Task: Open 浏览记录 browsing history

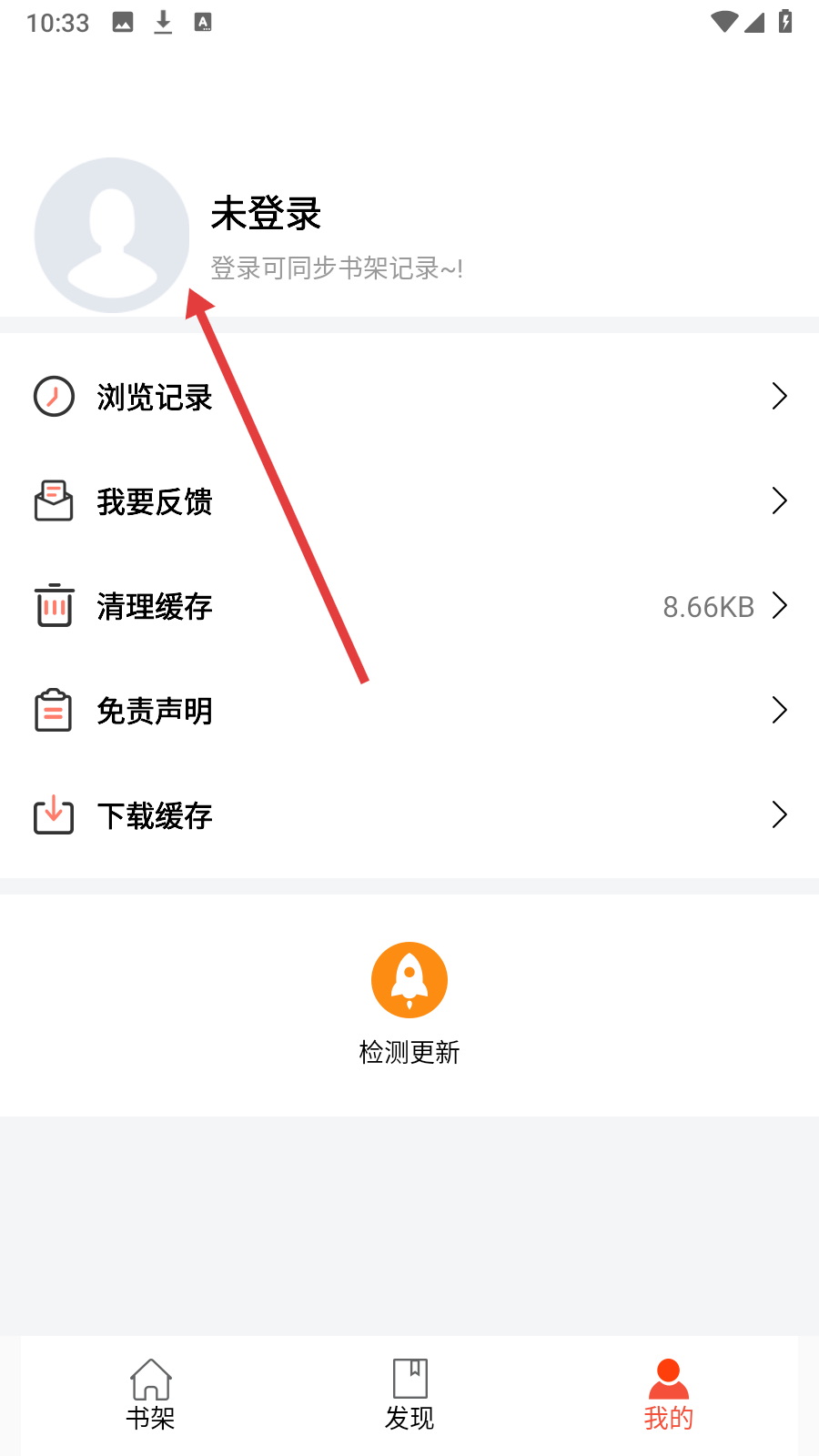Action: point(155,397)
